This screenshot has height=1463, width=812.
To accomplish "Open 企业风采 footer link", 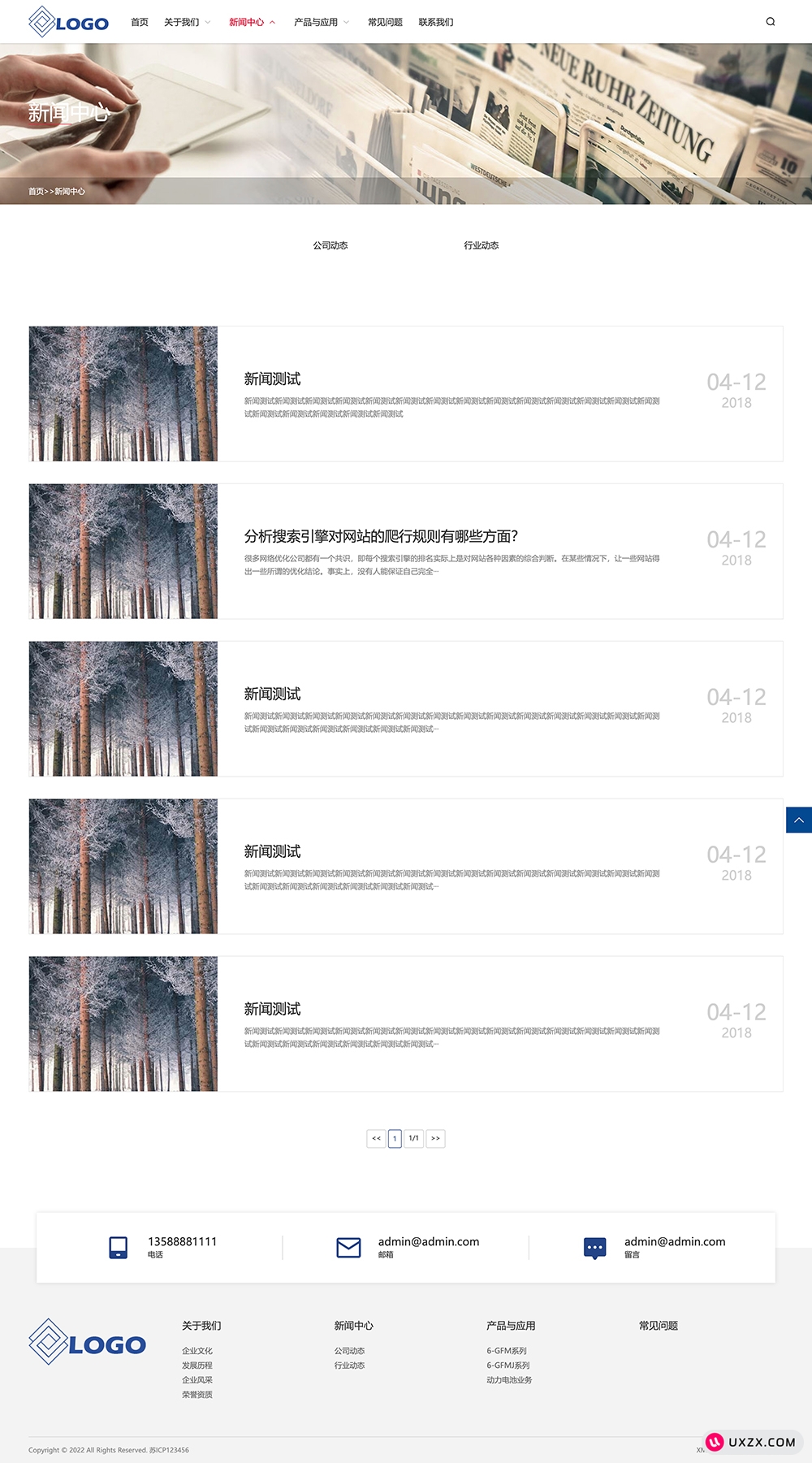I will tap(197, 1380).
